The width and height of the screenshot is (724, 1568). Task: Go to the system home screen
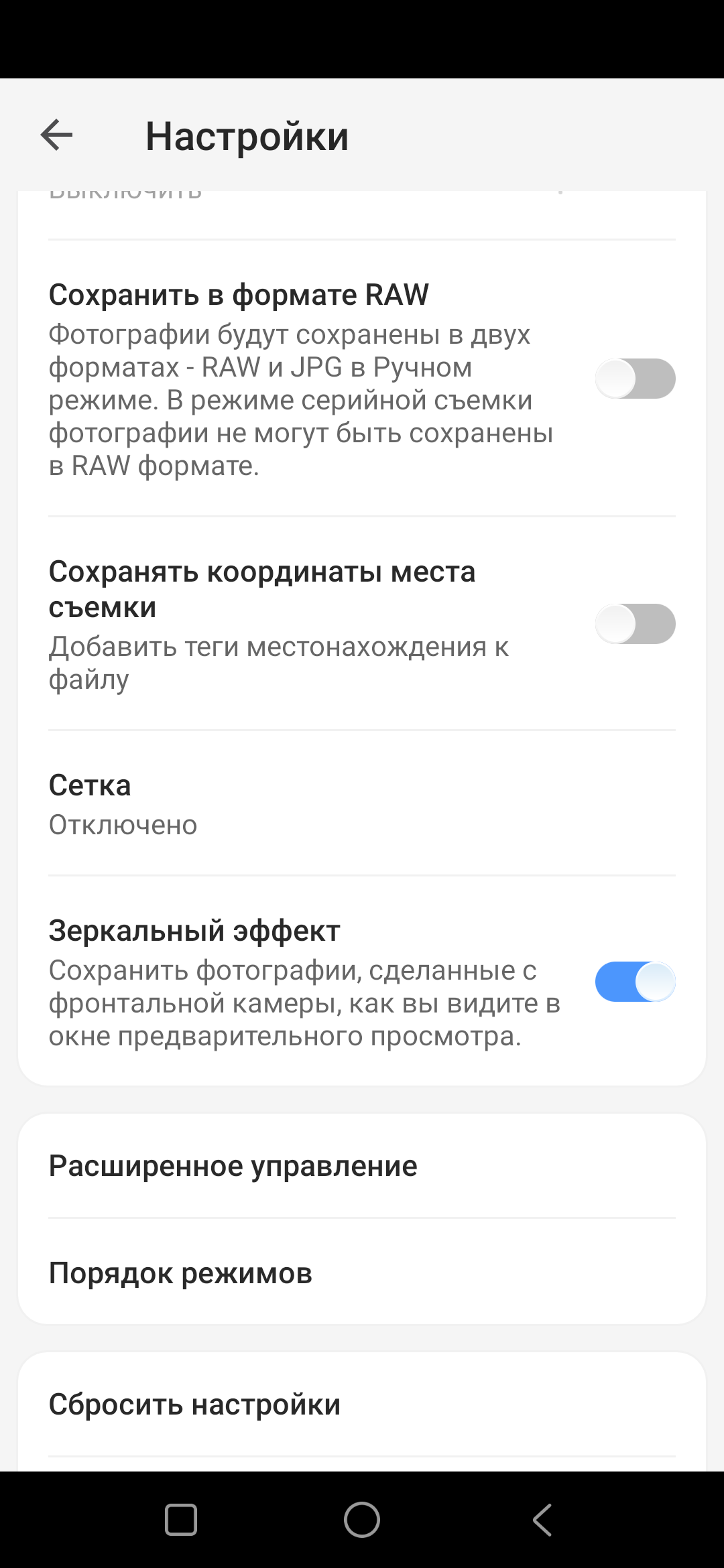pos(362,1520)
